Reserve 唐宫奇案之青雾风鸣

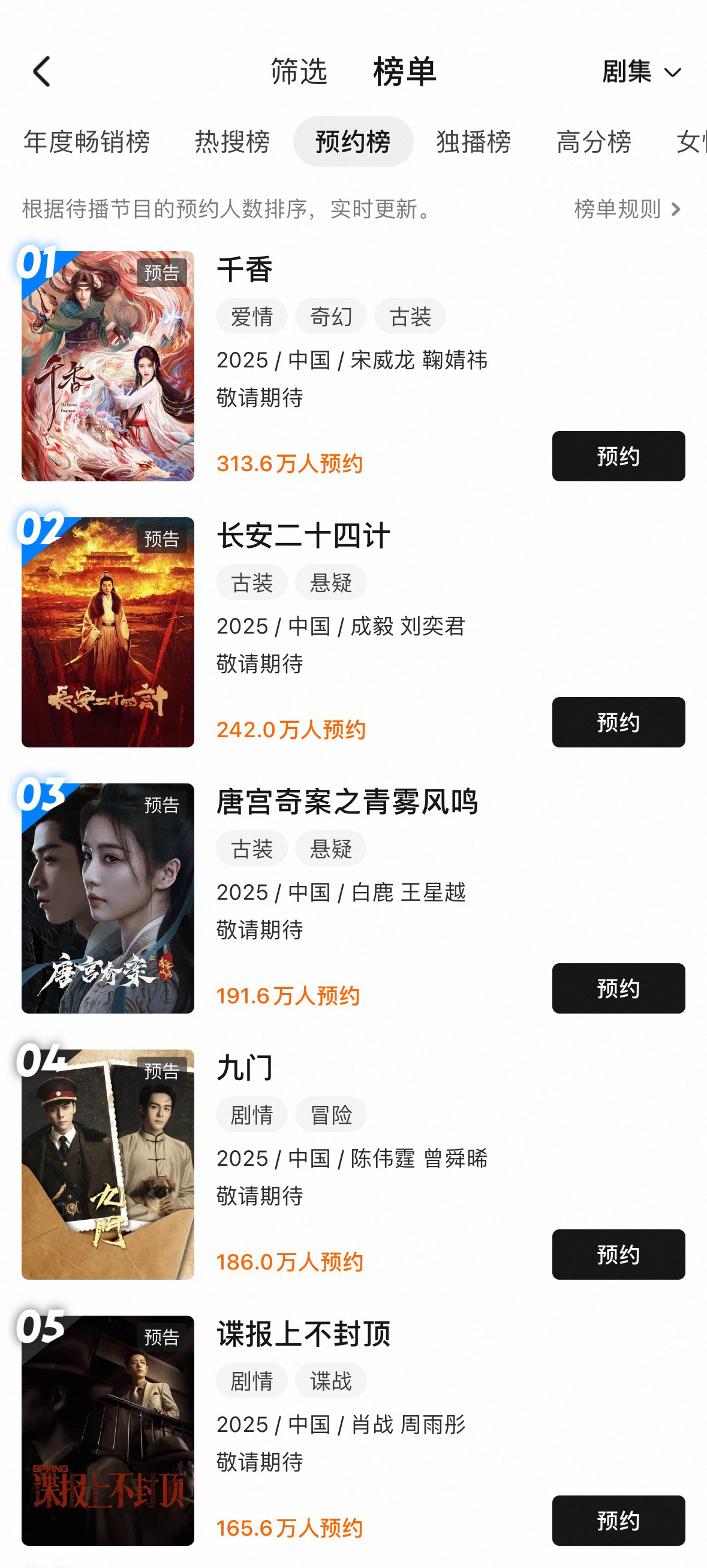pos(618,988)
